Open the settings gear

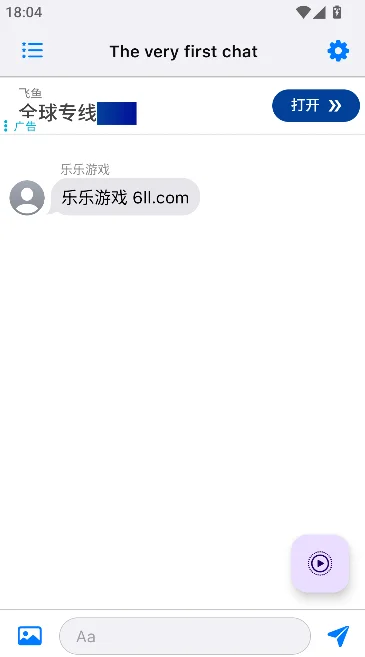338,51
